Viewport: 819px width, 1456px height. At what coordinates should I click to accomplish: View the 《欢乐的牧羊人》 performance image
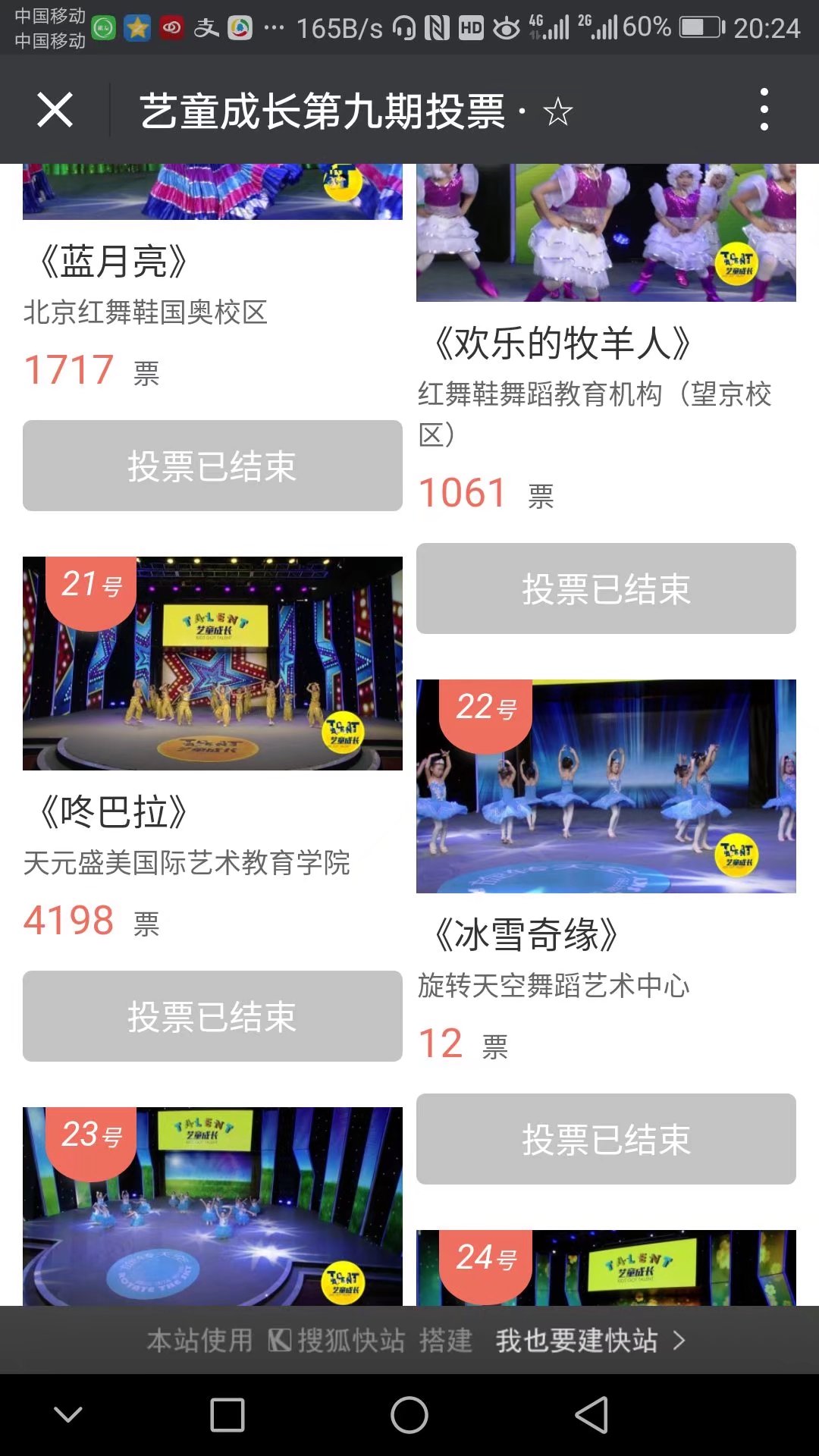pos(606,232)
